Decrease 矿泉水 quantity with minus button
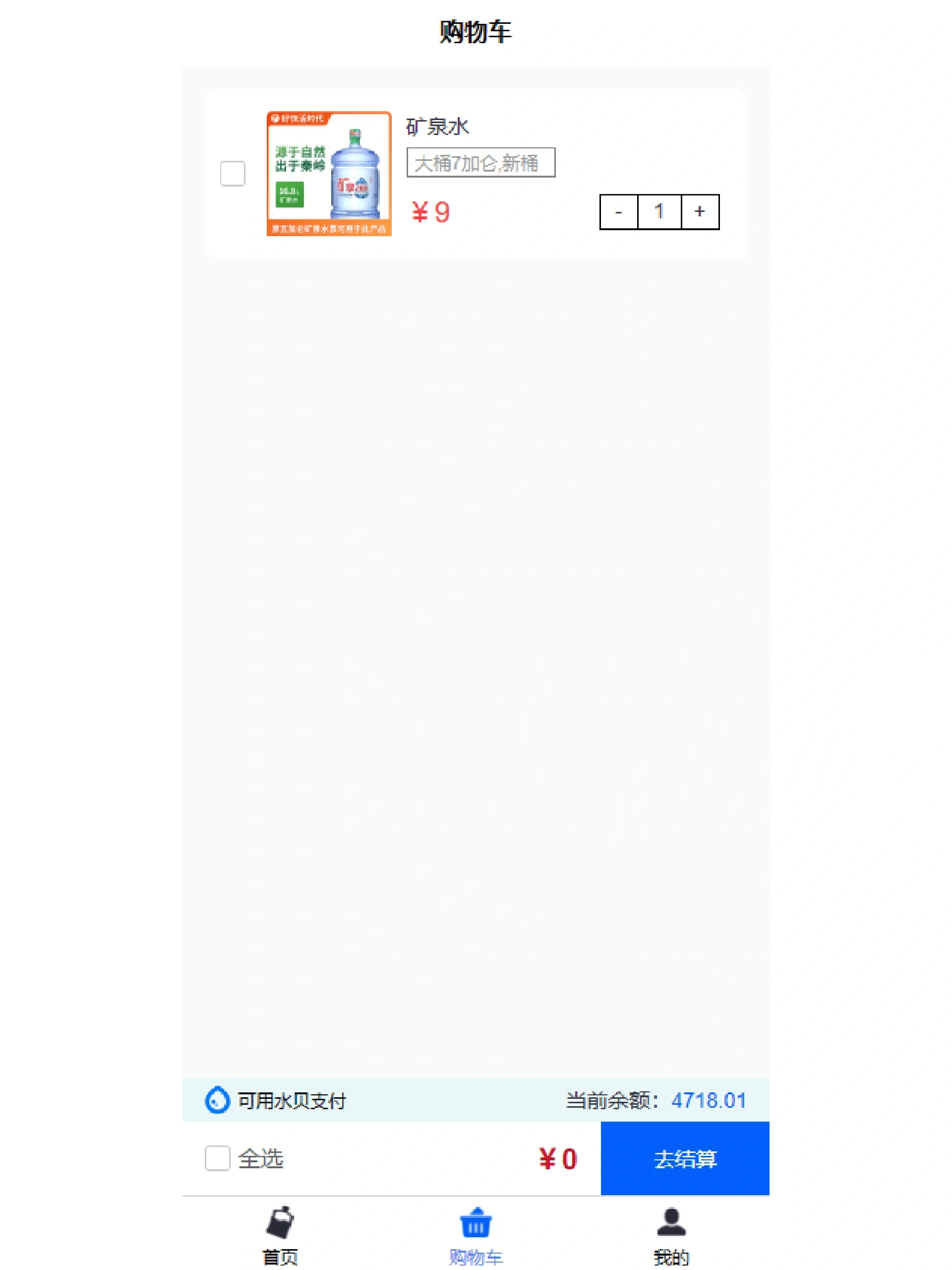This screenshot has height=1270, width=952. 619,212
